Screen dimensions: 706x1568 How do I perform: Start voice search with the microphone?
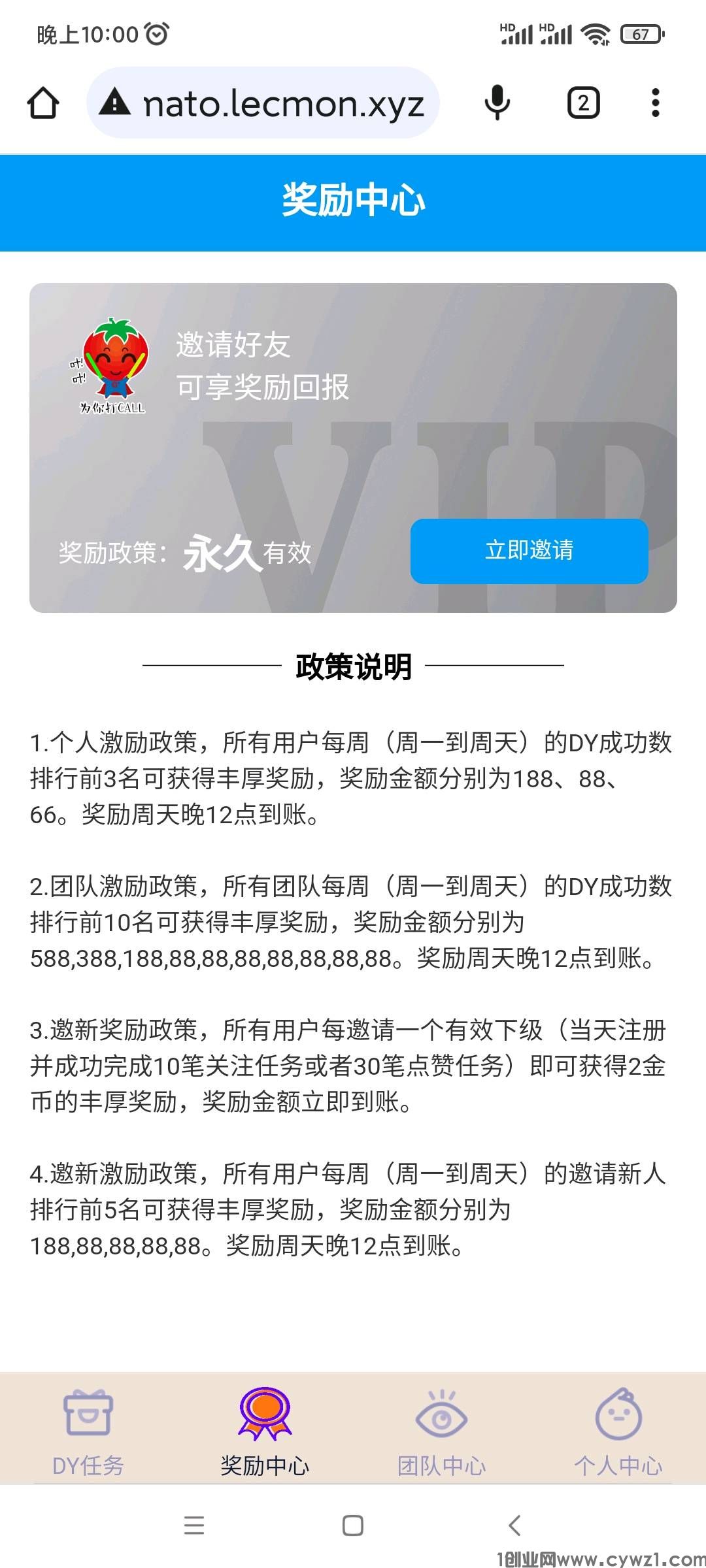point(497,103)
